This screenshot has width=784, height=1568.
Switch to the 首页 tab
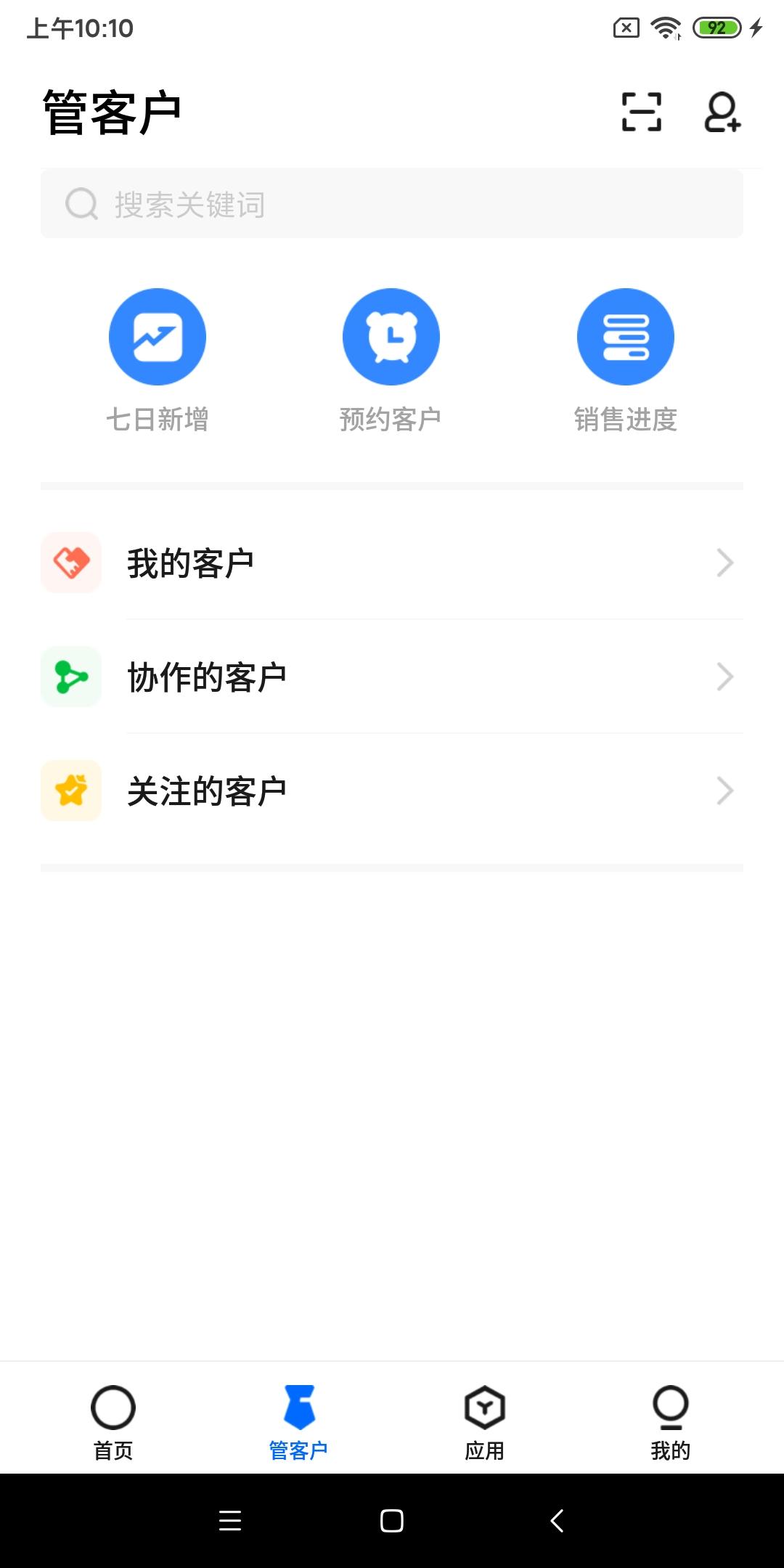coord(113,1423)
